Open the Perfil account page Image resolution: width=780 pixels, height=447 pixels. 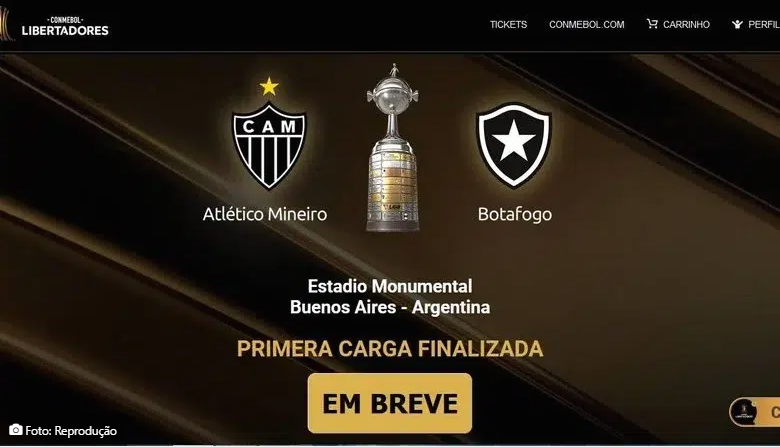click(755, 25)
